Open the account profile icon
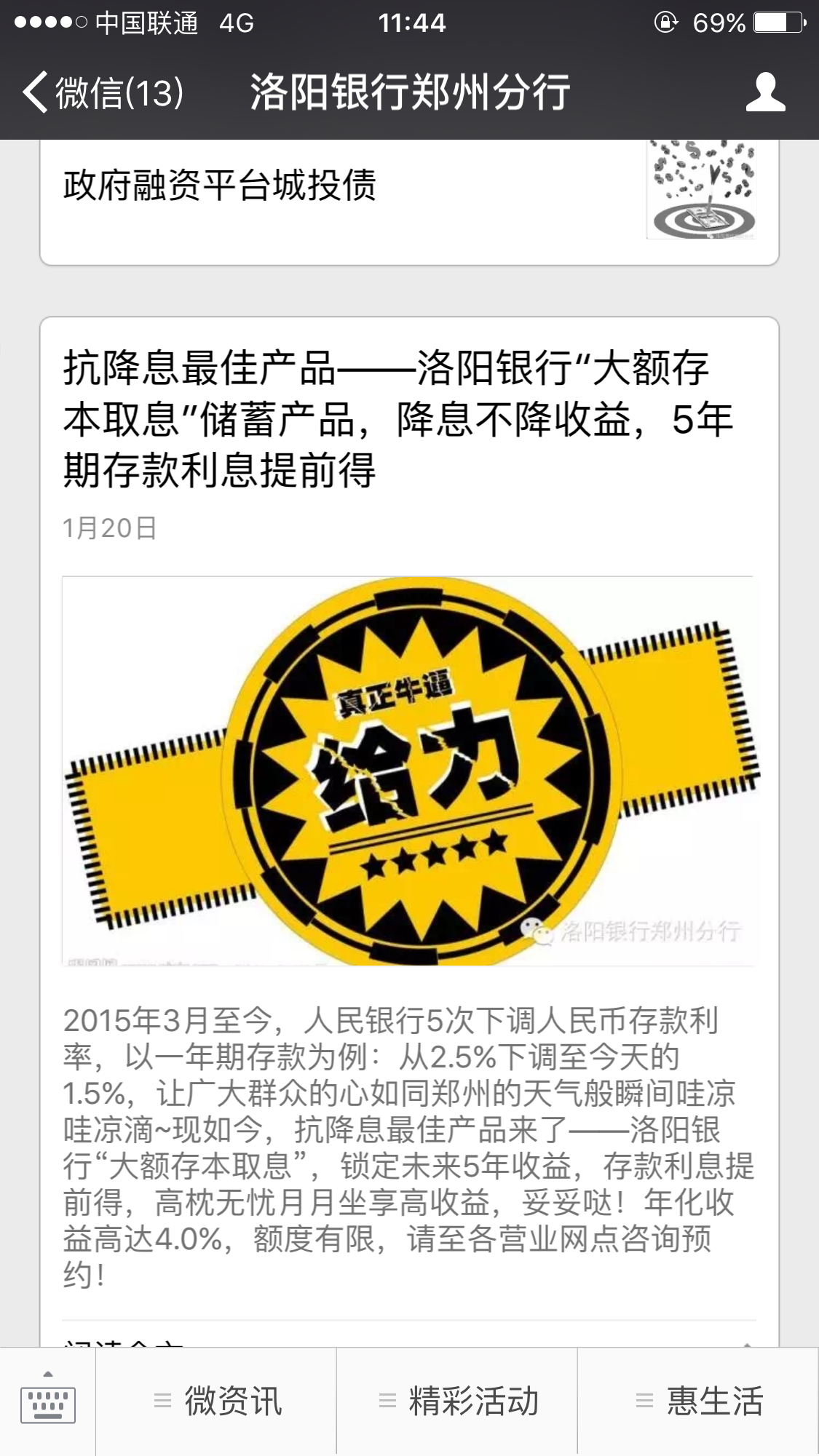 (765, 92)
